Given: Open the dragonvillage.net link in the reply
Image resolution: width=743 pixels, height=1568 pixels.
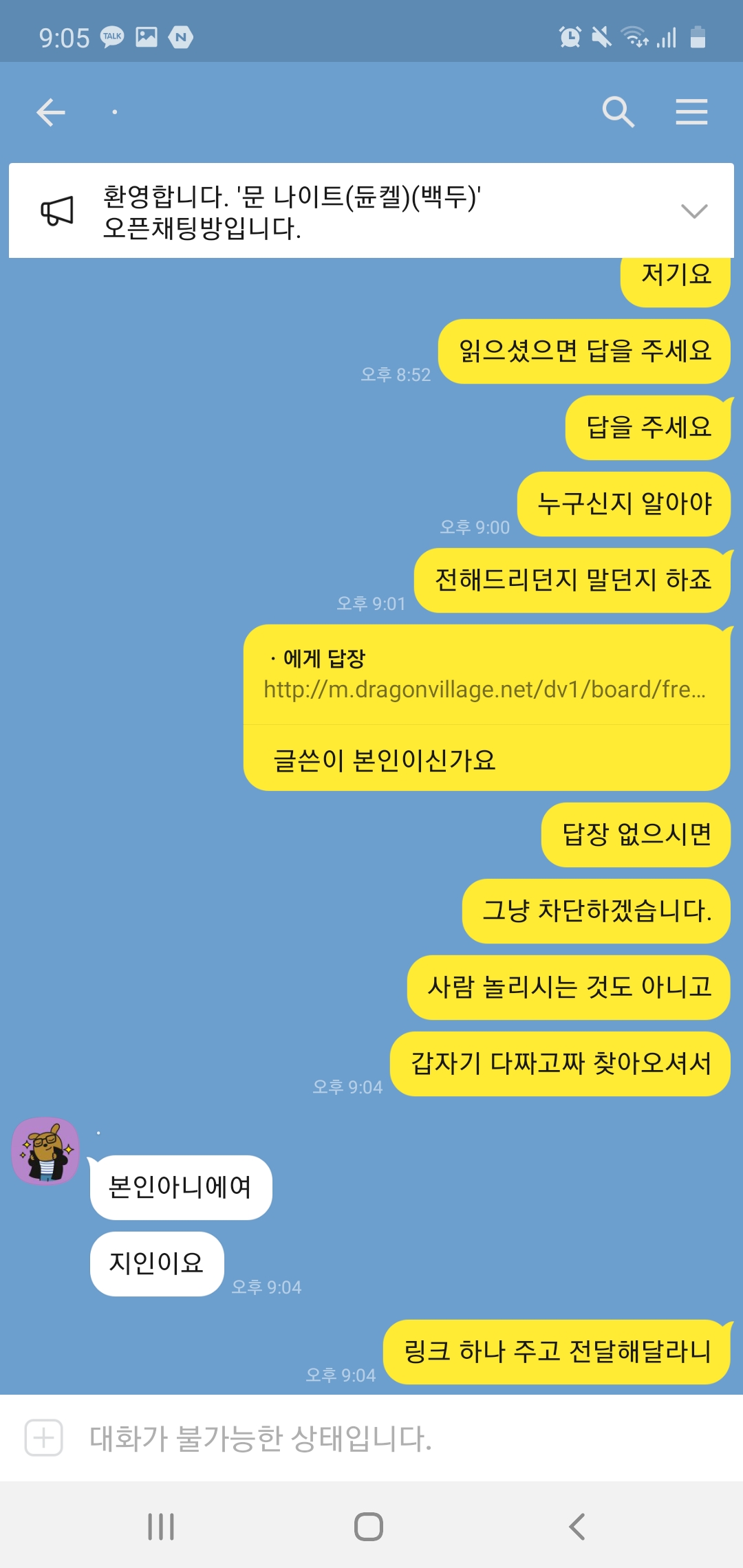Looking at the screenshot, I should (484, 689).
